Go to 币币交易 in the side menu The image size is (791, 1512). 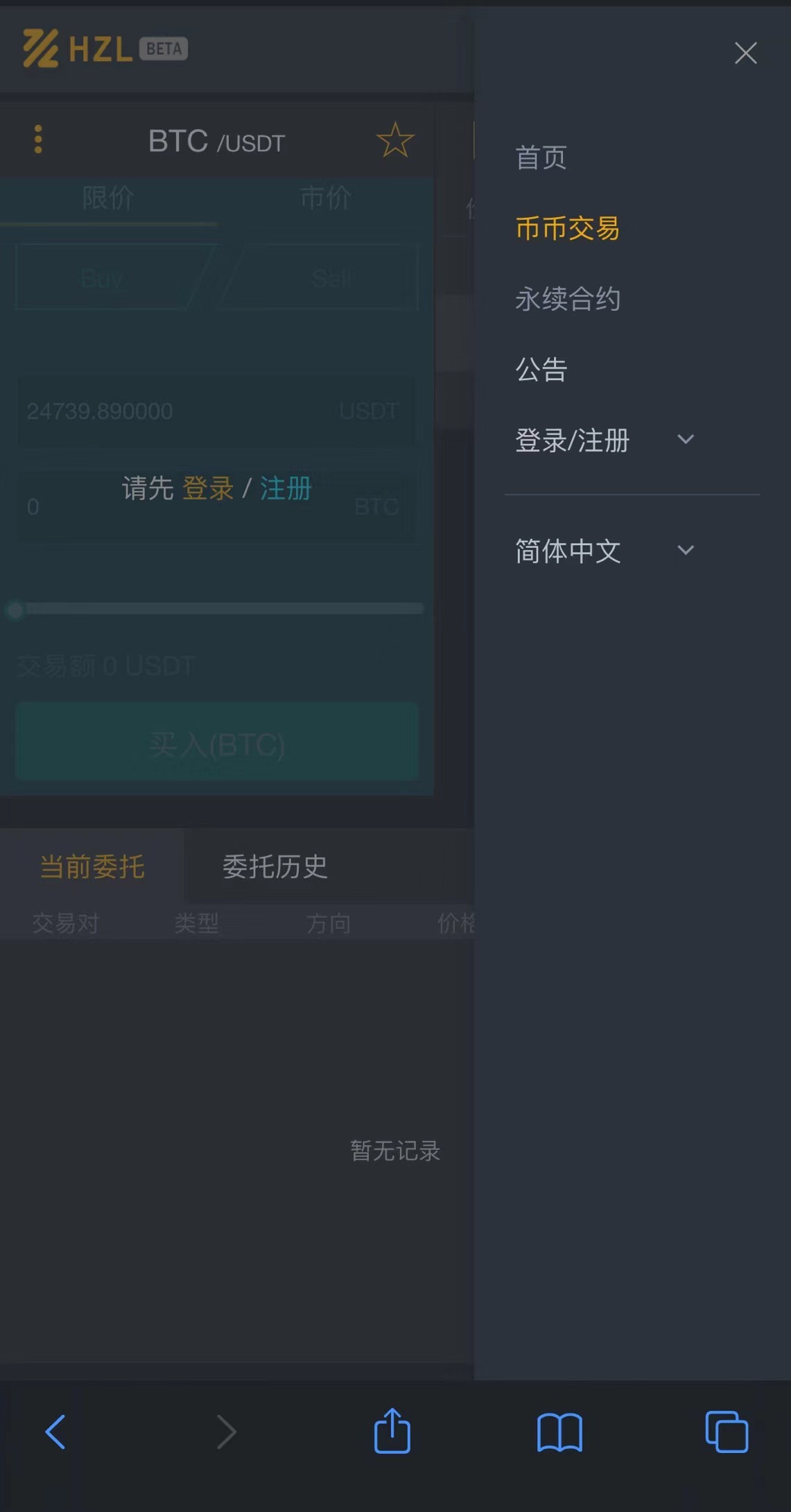pos(567,228)
